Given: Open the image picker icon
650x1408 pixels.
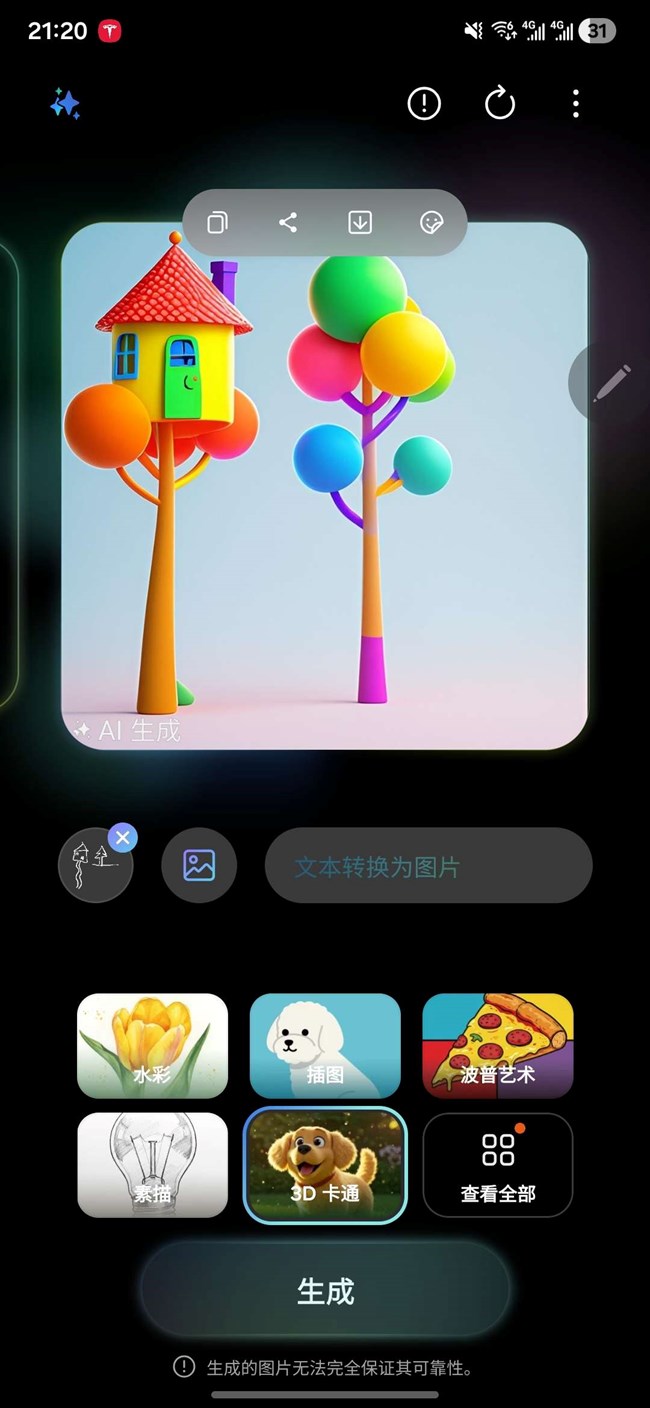Looking at the screenshot, I should tap(199, 865).
